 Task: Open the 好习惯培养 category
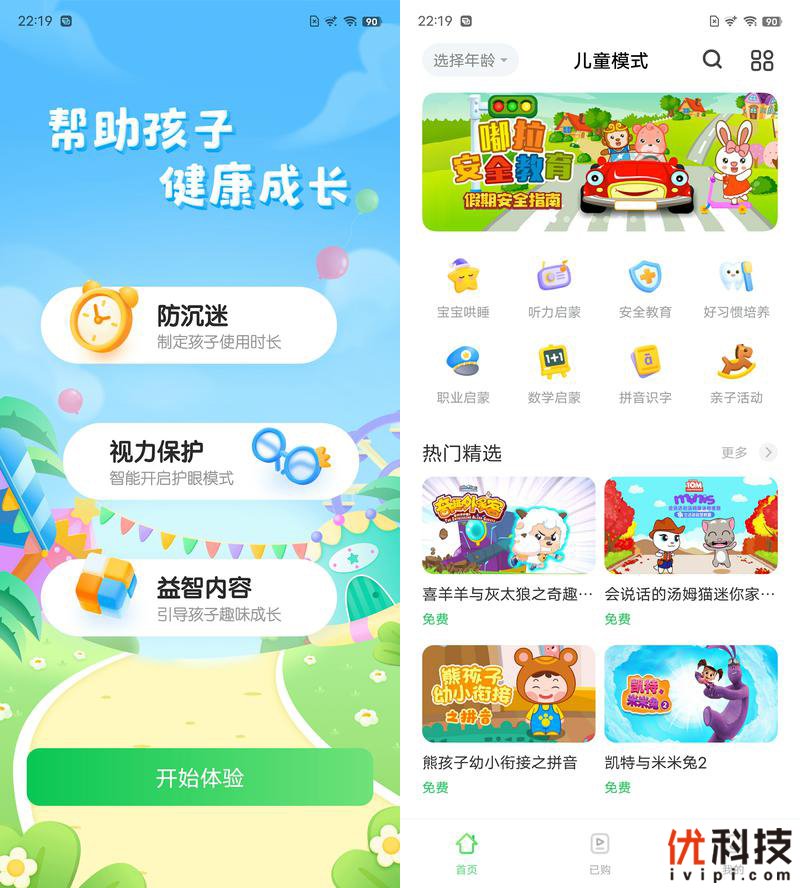736,288
